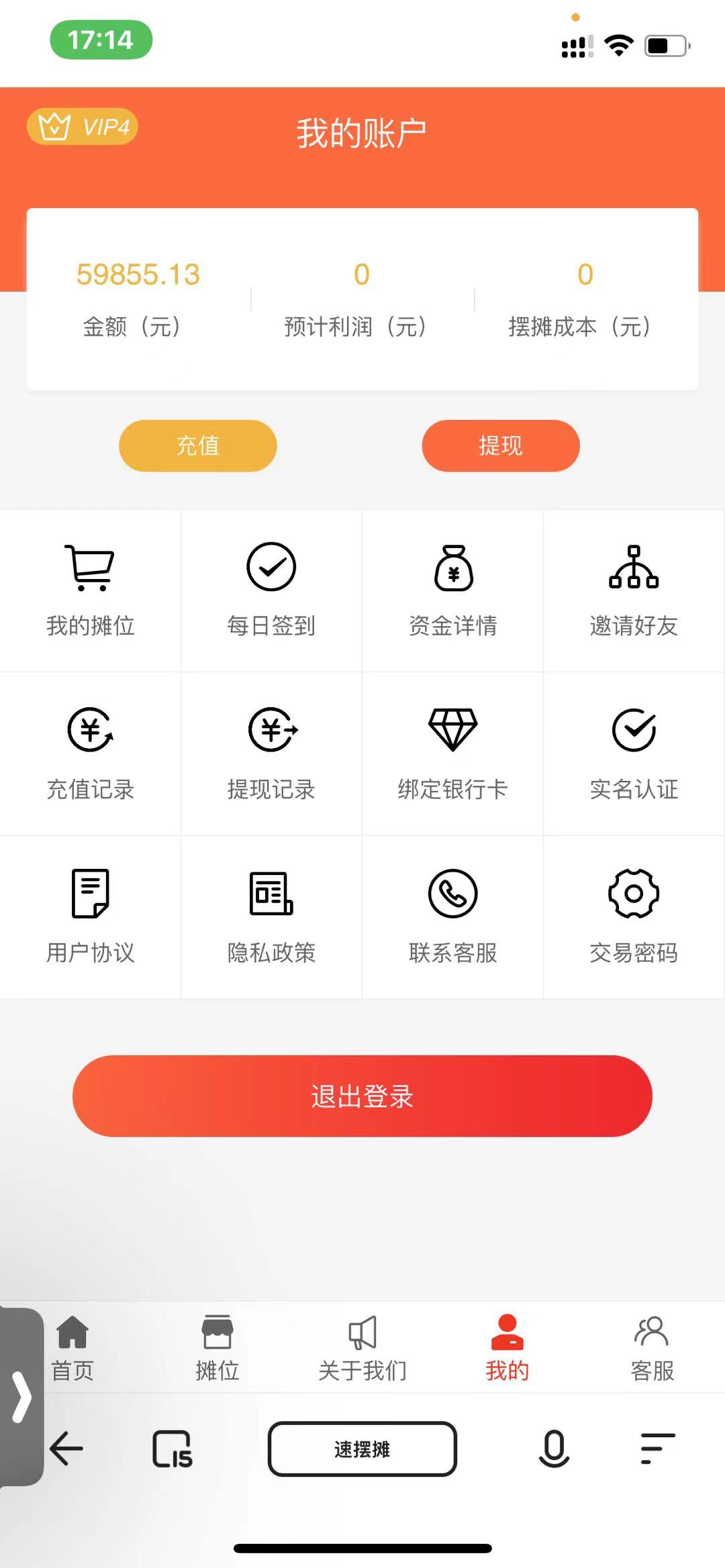Tap 退出登录 to log out

pos(362,1096)
